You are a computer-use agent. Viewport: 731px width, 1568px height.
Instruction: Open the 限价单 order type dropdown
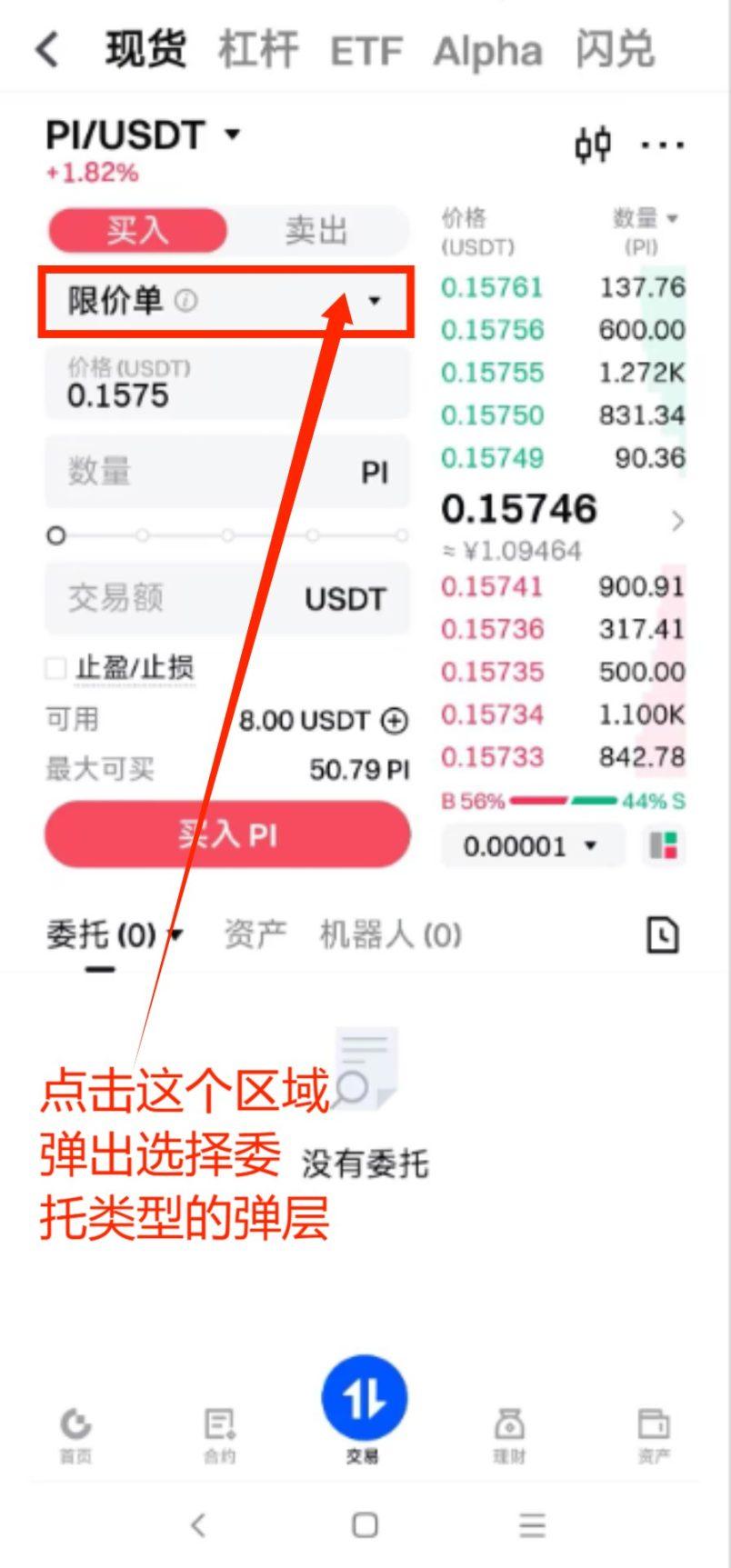point(225,301)
